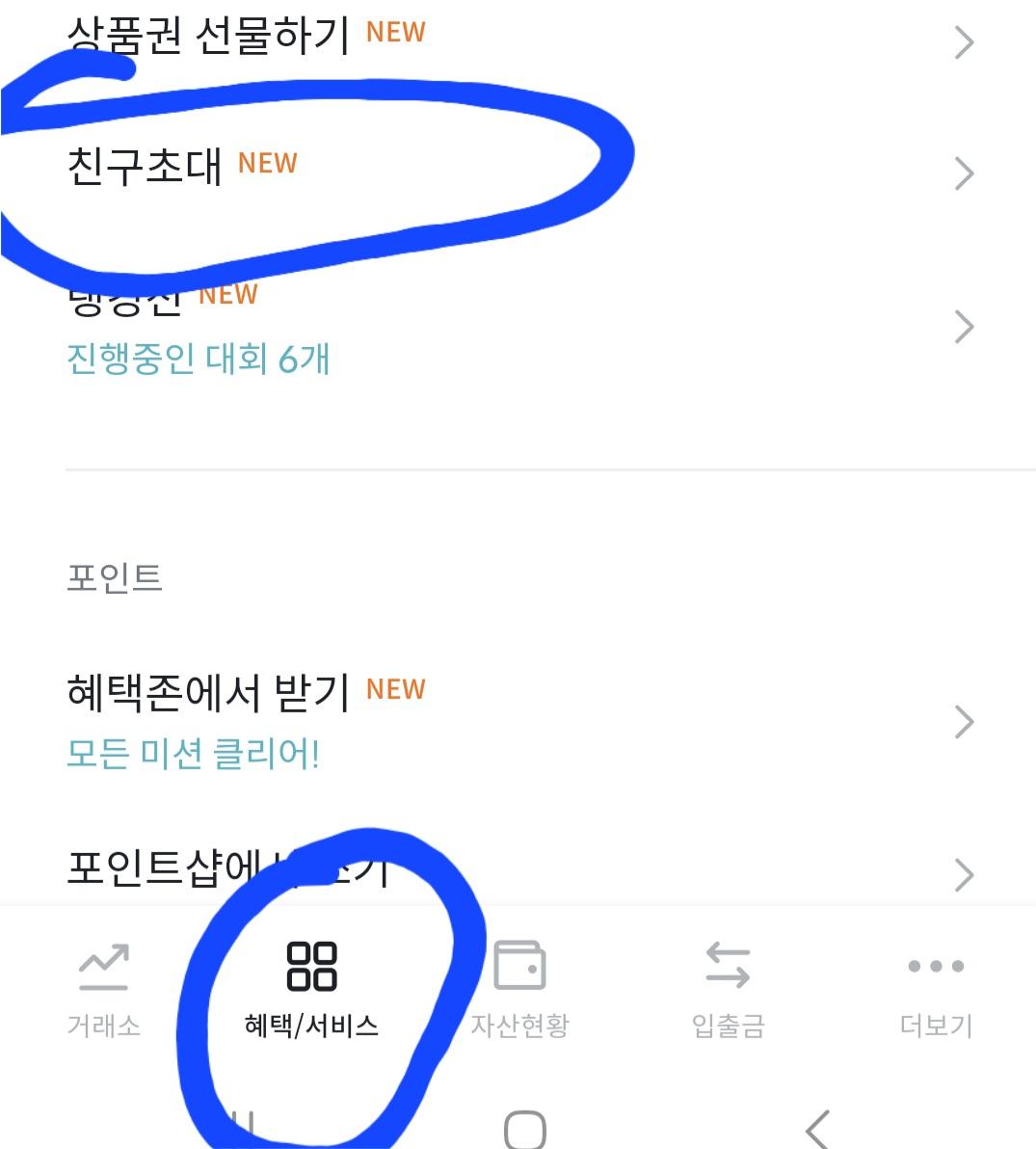Switch to the 입출금 tab
The width and height of the screenshot is (1036, 1149).
(x=728, y=990)
